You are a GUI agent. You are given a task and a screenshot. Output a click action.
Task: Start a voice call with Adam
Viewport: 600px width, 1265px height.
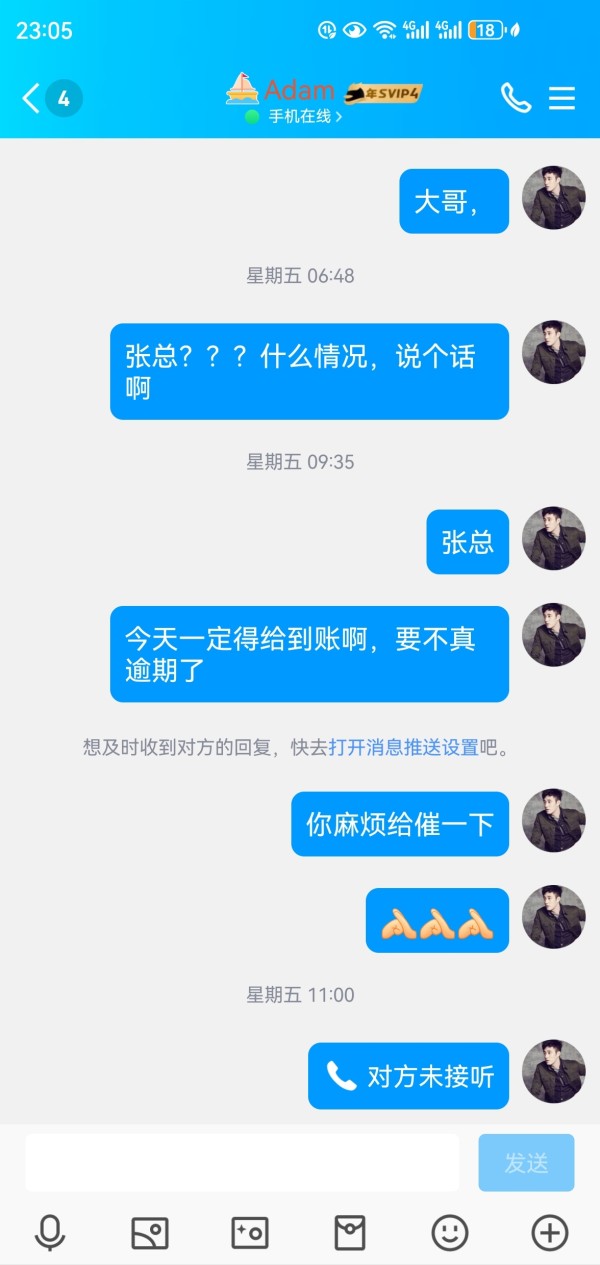coord(516,97)
